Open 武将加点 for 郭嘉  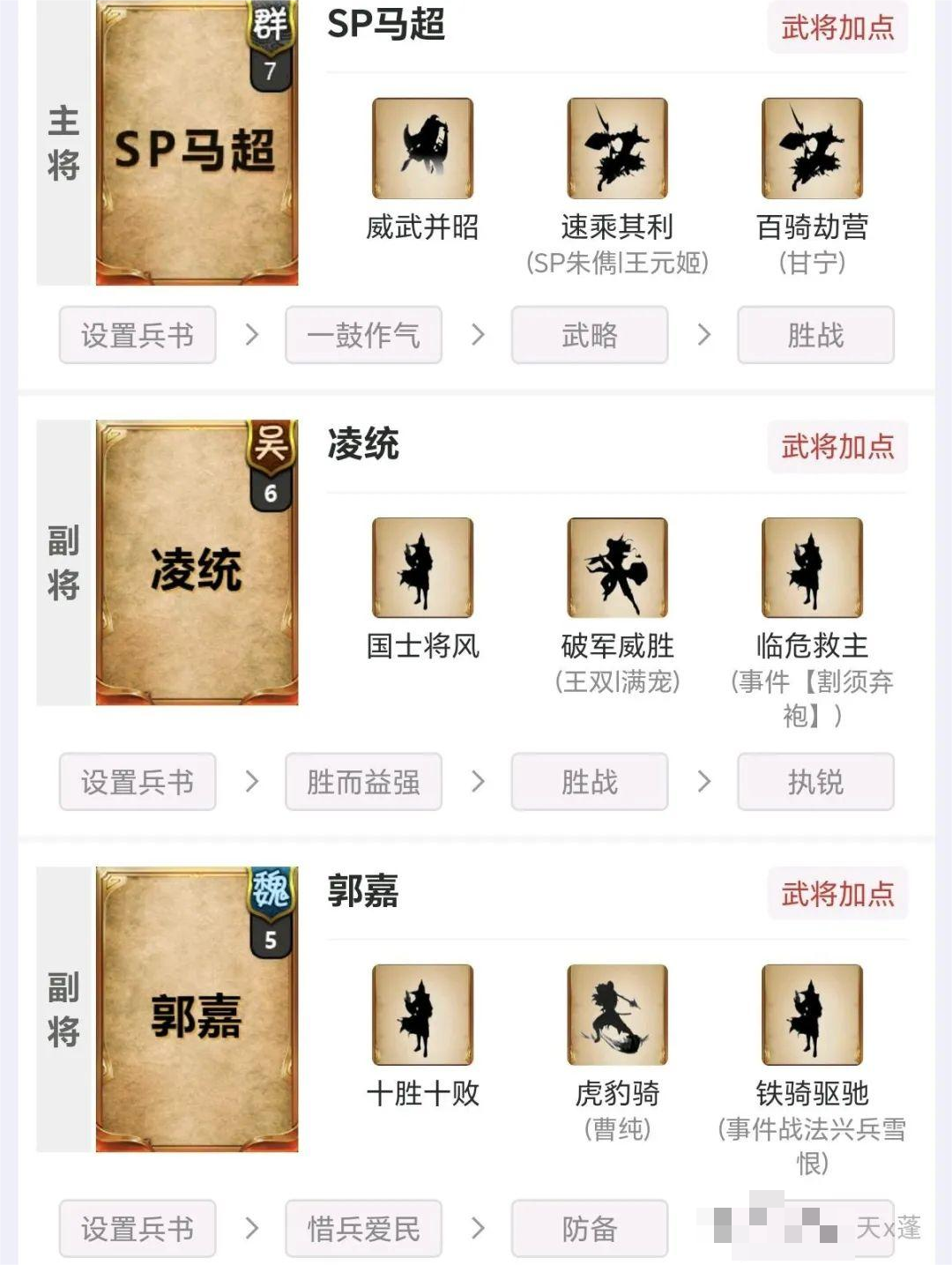click(x=837, y=893)
